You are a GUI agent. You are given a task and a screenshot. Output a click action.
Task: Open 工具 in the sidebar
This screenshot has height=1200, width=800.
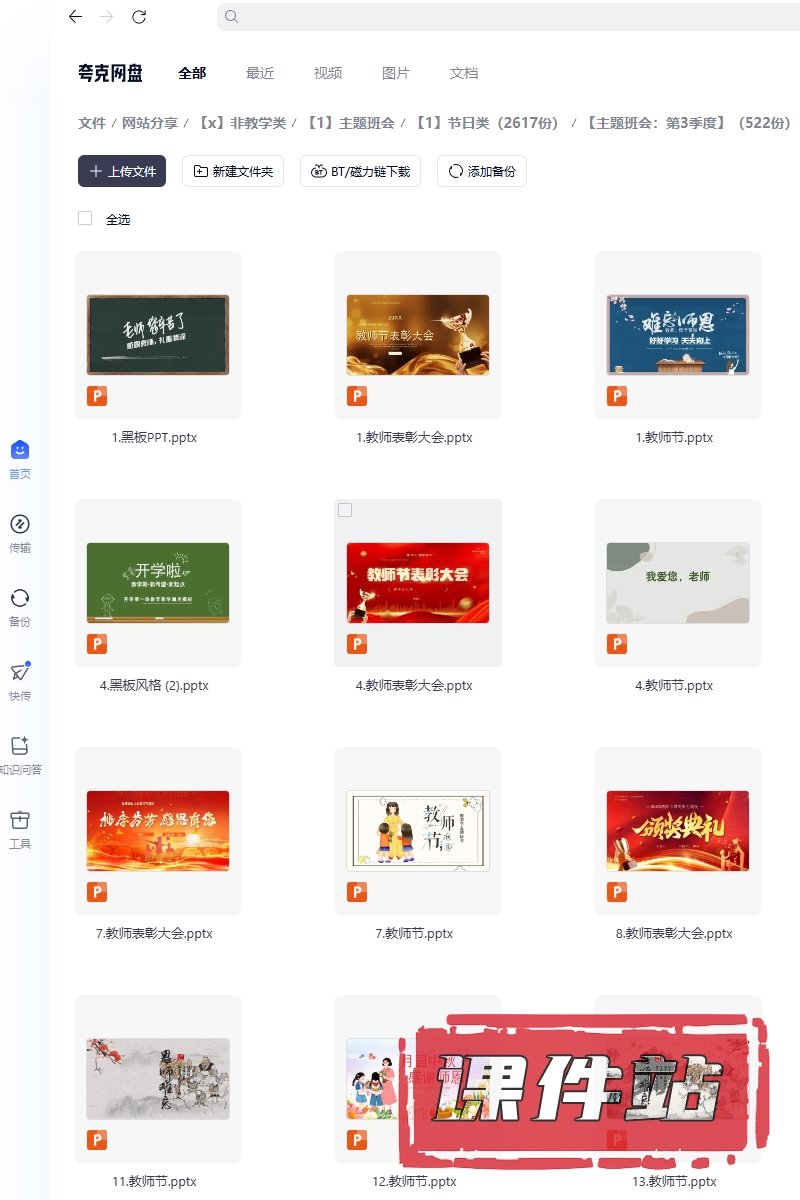[x=20, y=828]
